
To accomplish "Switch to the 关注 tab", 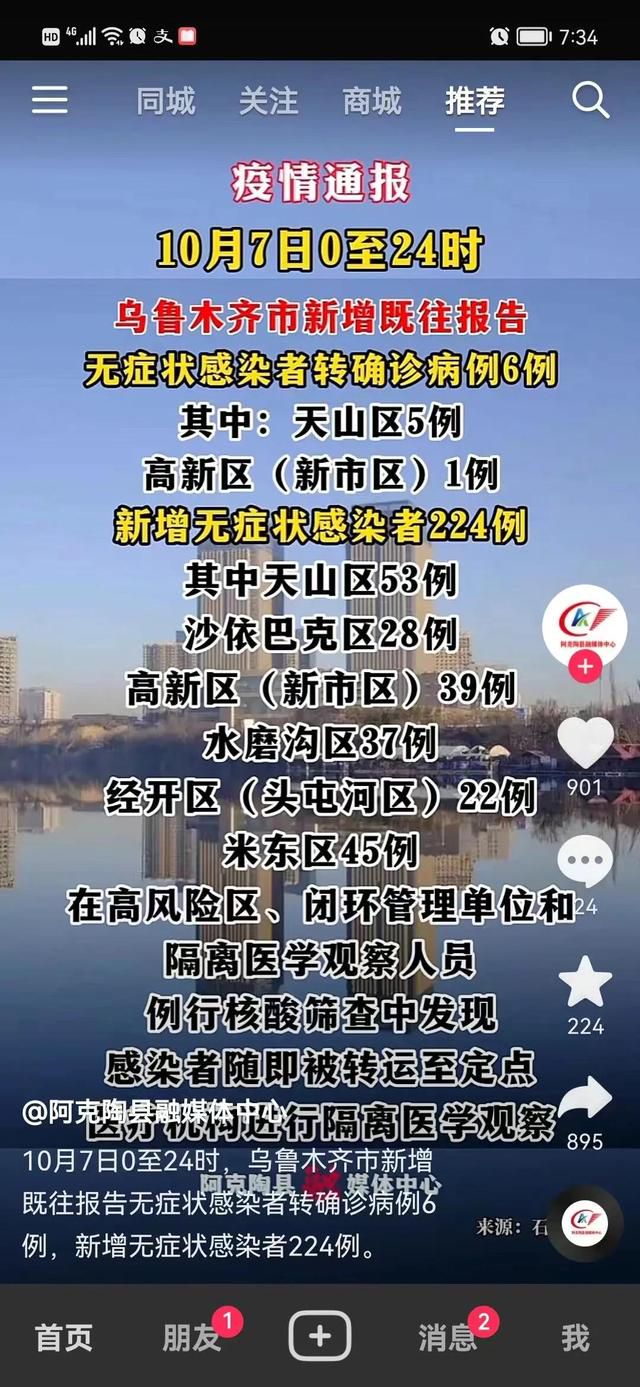I will tap(268, 101).
